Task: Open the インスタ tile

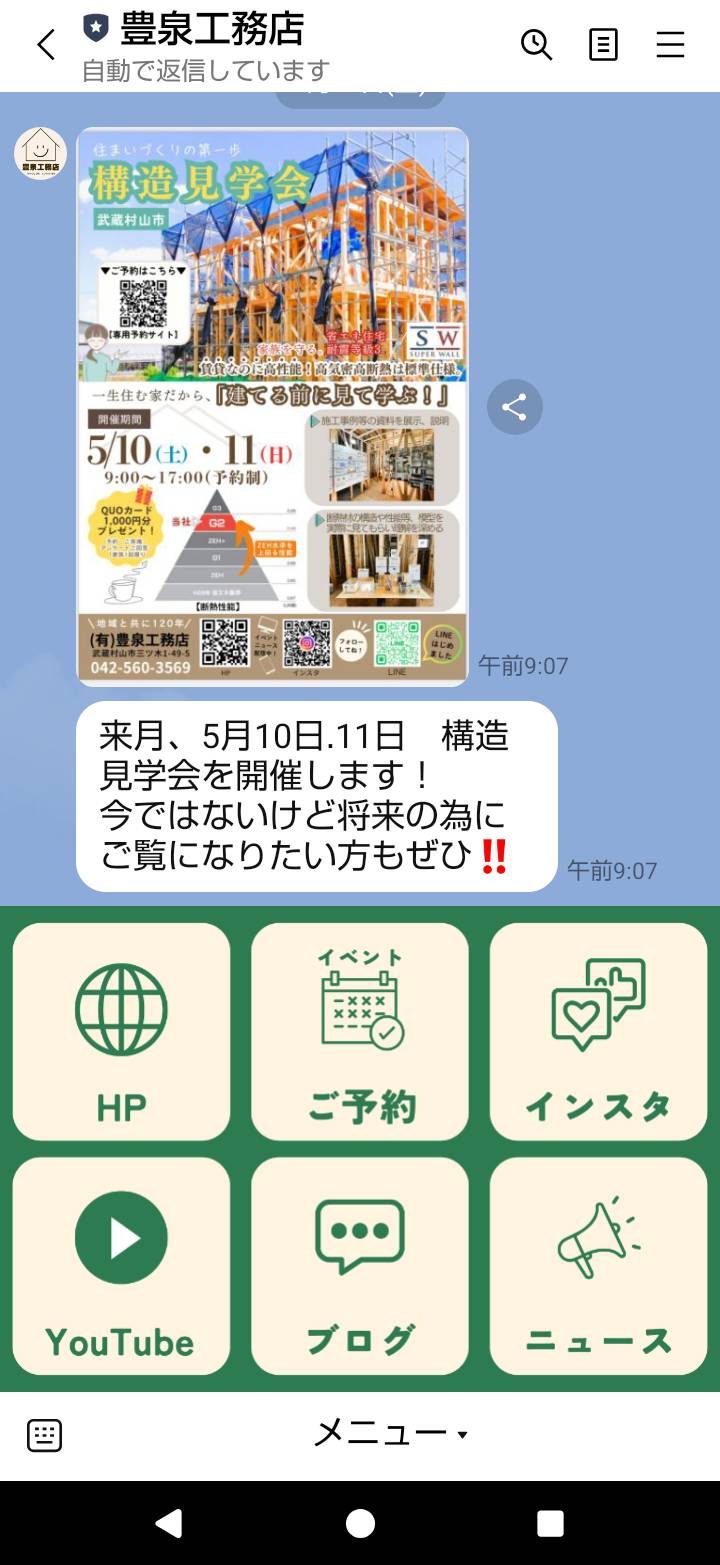Action: pos(598,1032)
